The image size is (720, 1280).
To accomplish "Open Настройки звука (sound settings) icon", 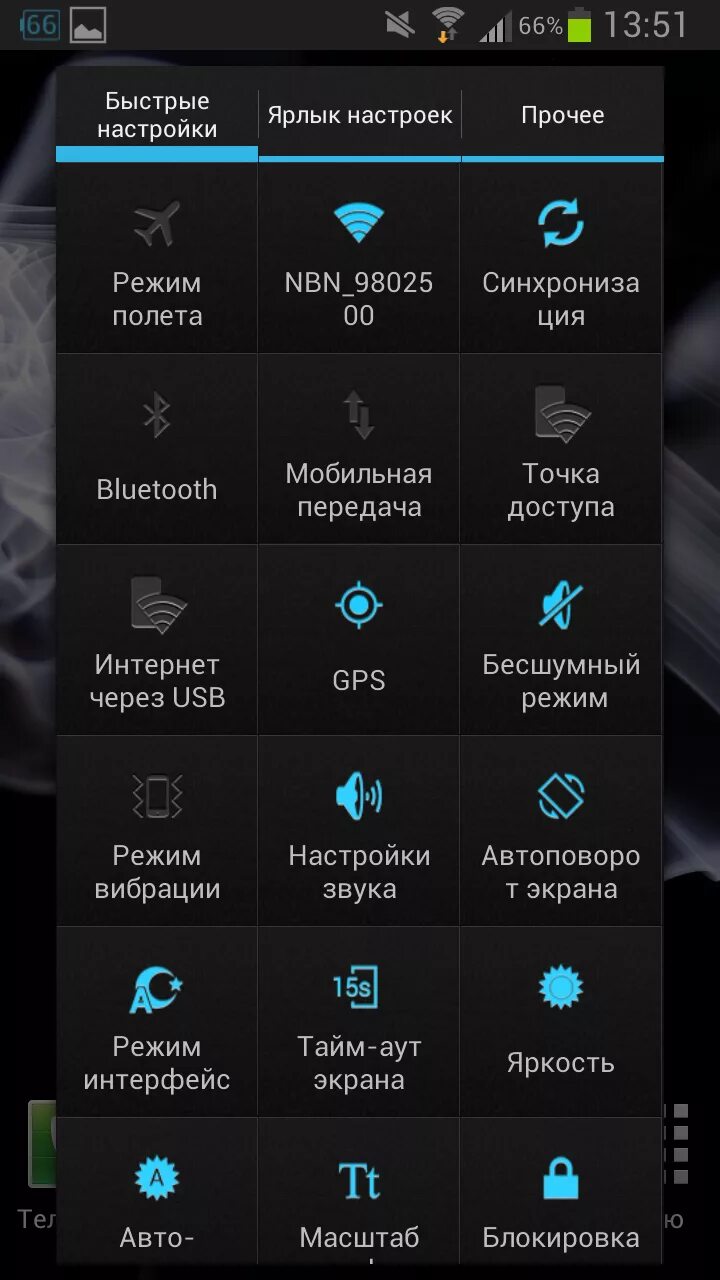I will tap(358, 796).
